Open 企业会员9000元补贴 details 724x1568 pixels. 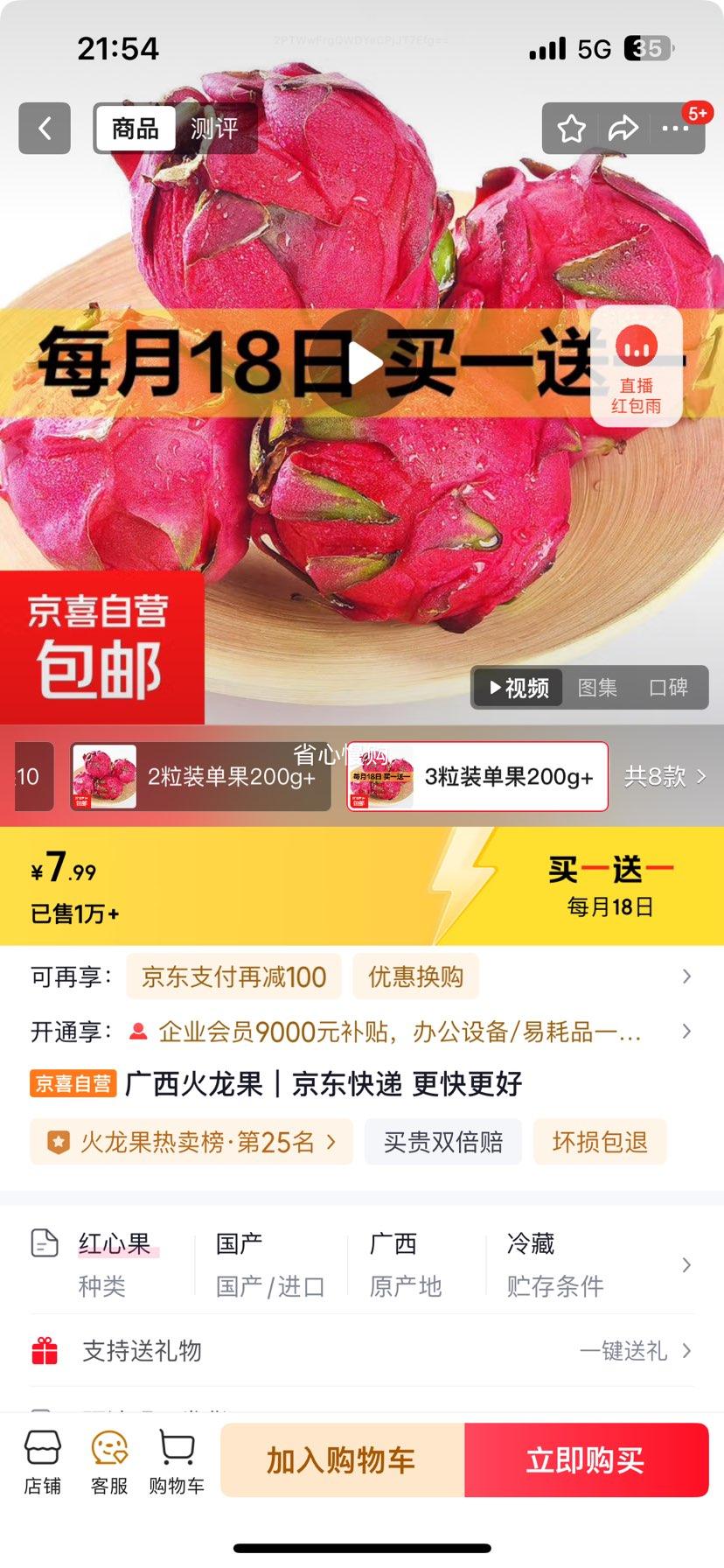click(400, 1032)
